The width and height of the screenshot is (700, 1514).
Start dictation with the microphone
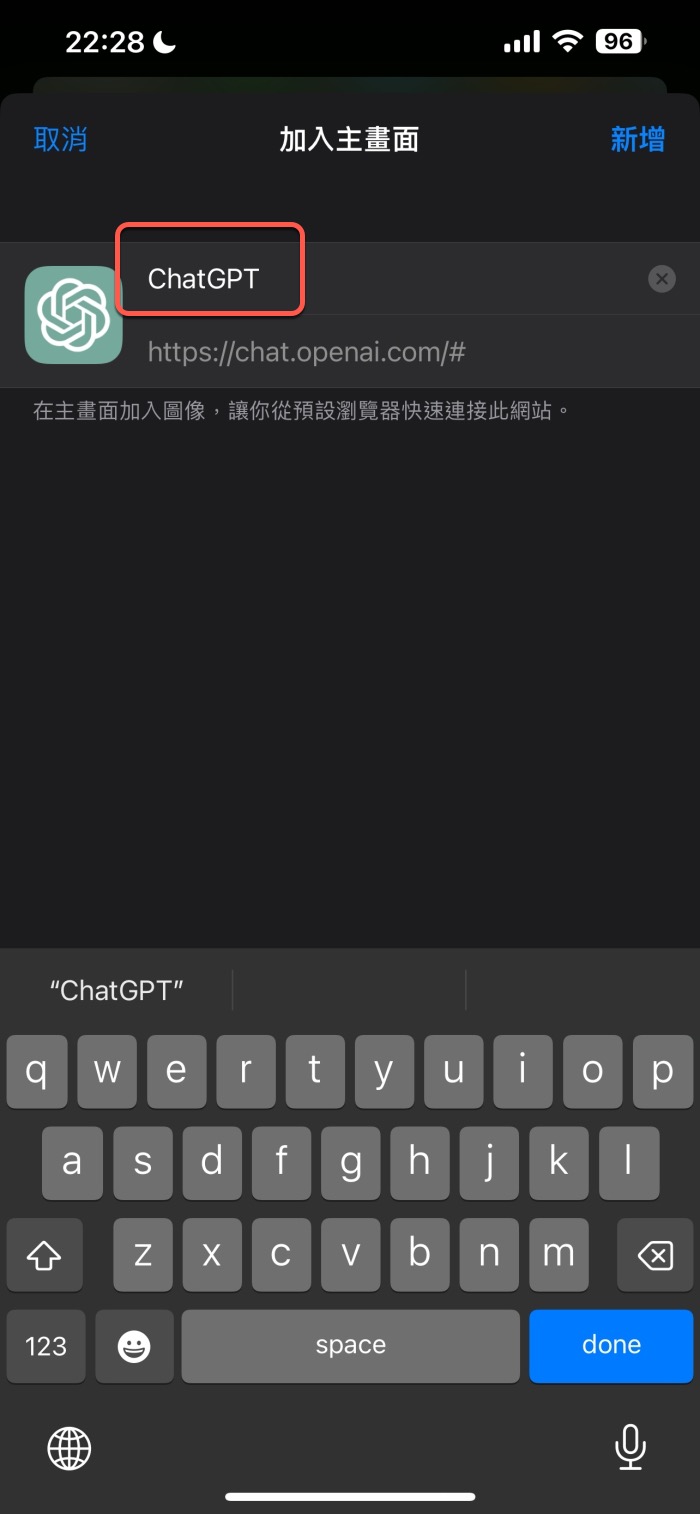[630, 1446]
